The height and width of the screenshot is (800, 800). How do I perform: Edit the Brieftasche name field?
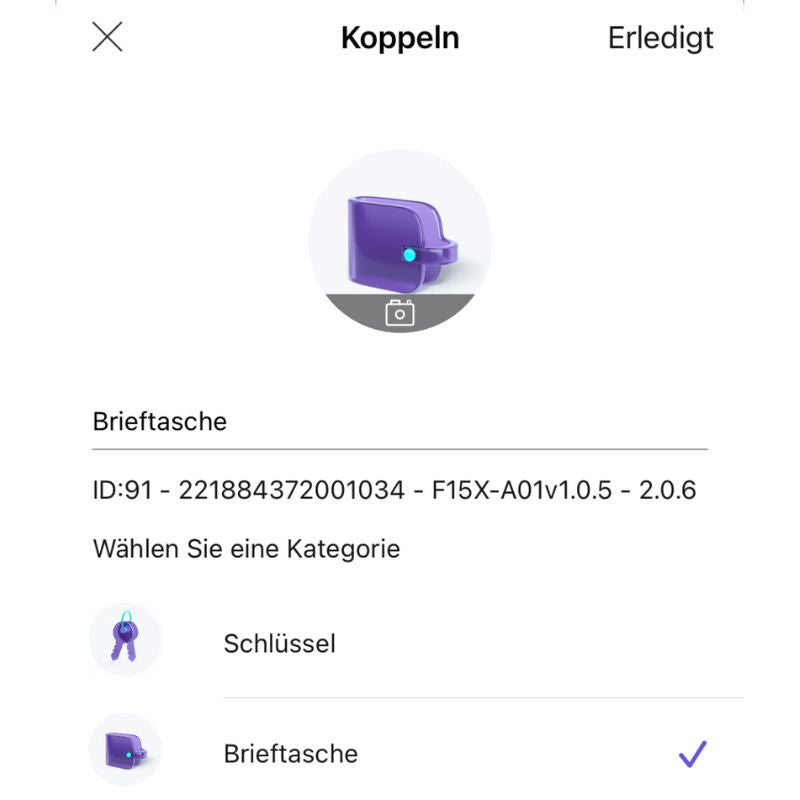point(400,422)
